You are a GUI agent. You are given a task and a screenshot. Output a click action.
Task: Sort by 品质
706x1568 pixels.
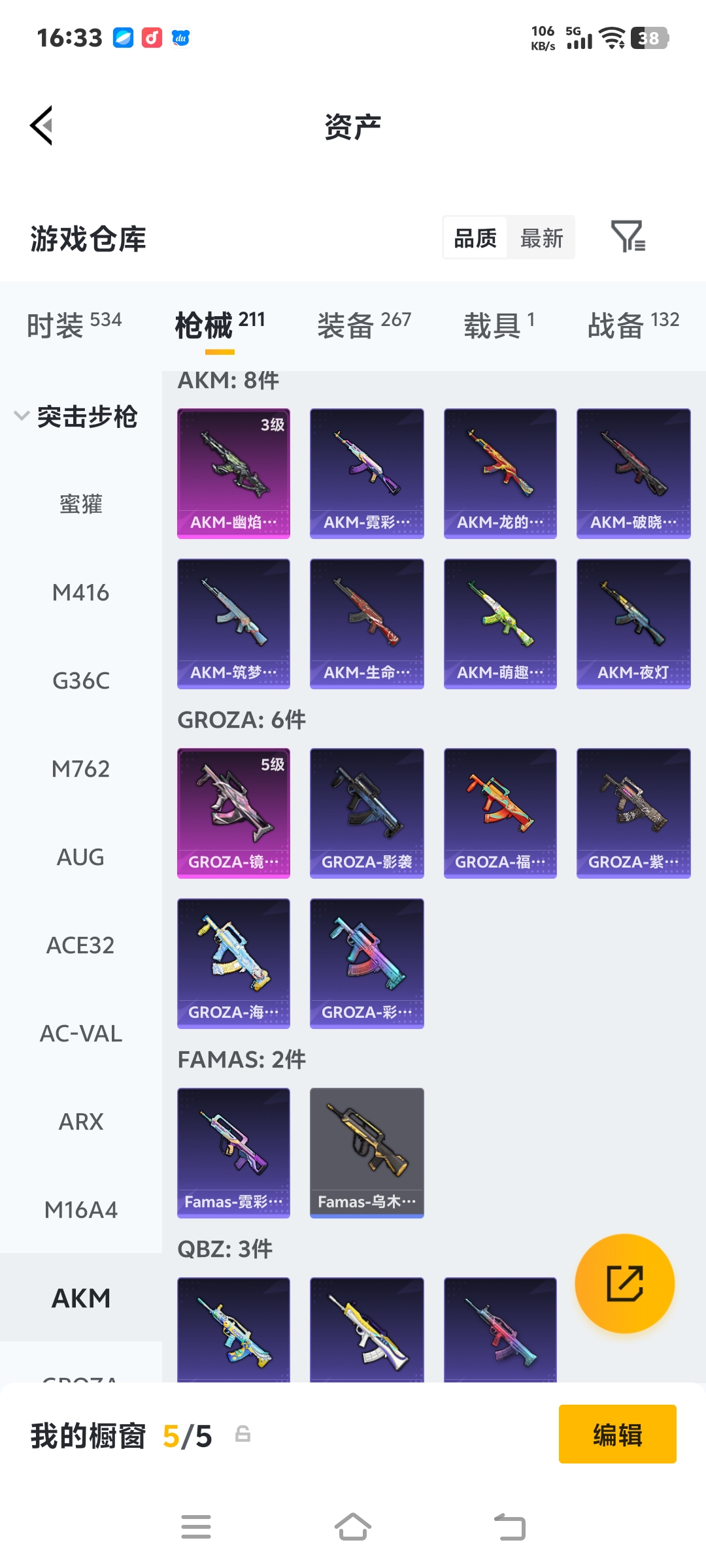(475, 238)
